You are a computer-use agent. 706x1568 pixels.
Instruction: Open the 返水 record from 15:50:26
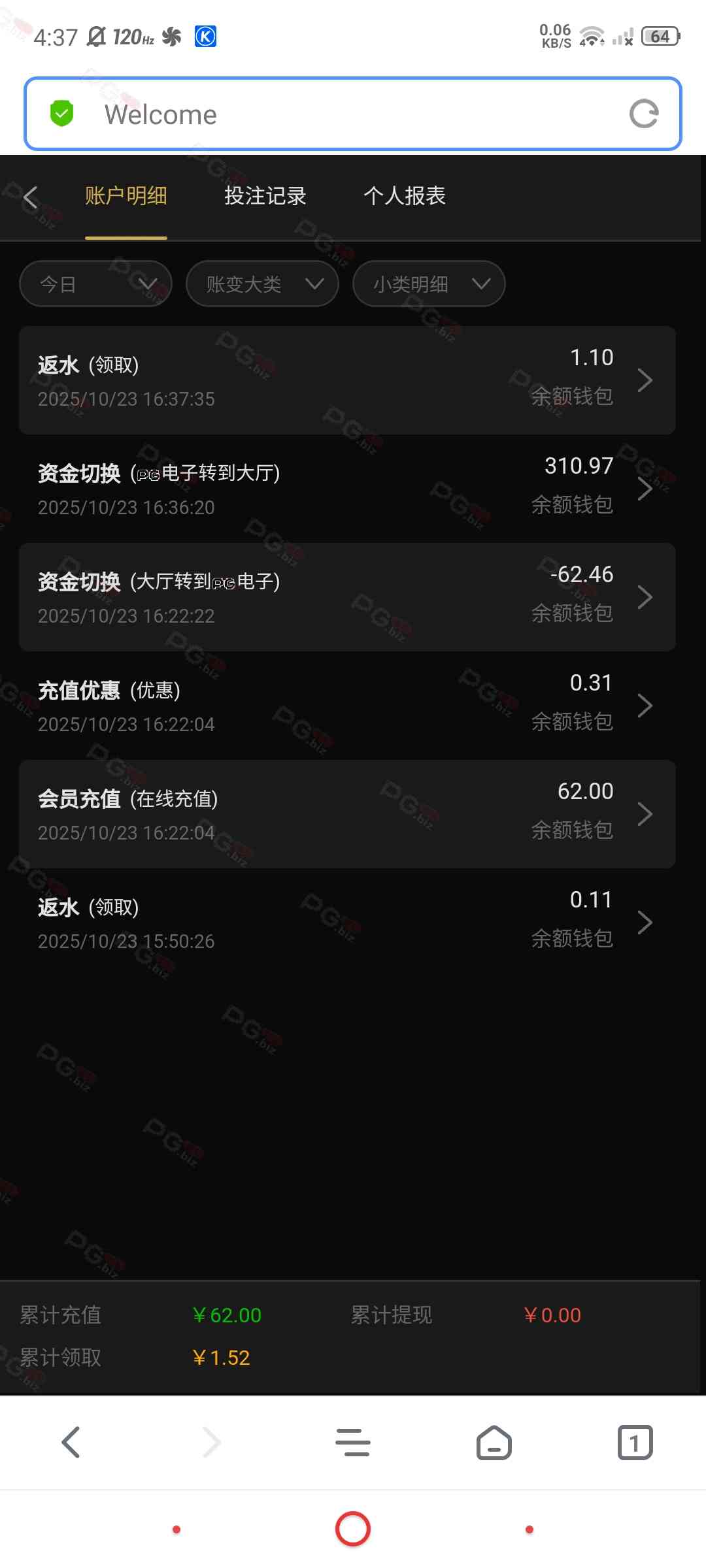pyautogui.click(x=347, y=923)
